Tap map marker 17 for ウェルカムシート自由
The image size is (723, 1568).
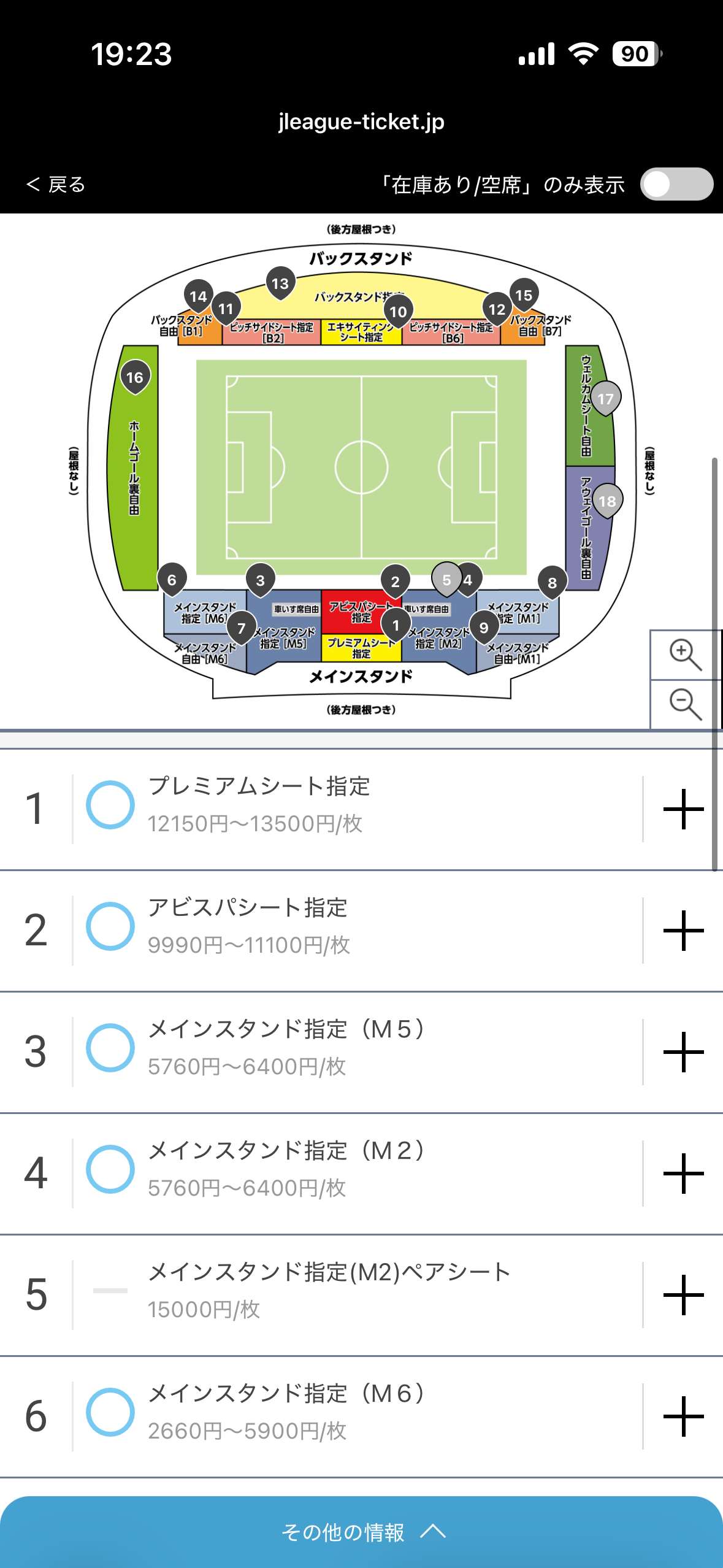coord(605,399)
